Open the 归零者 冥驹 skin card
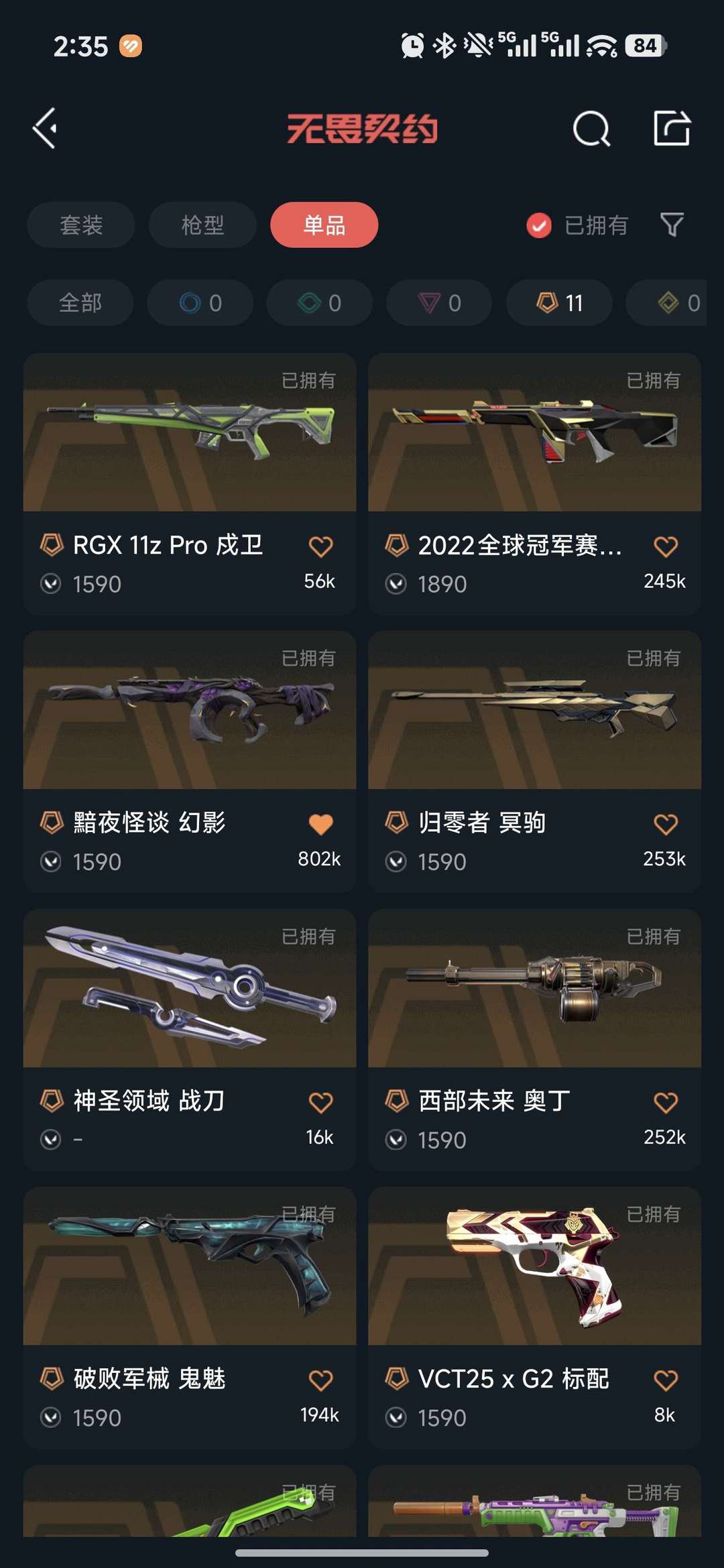Screen dimensions: 724x1568 tap(534, 711)
